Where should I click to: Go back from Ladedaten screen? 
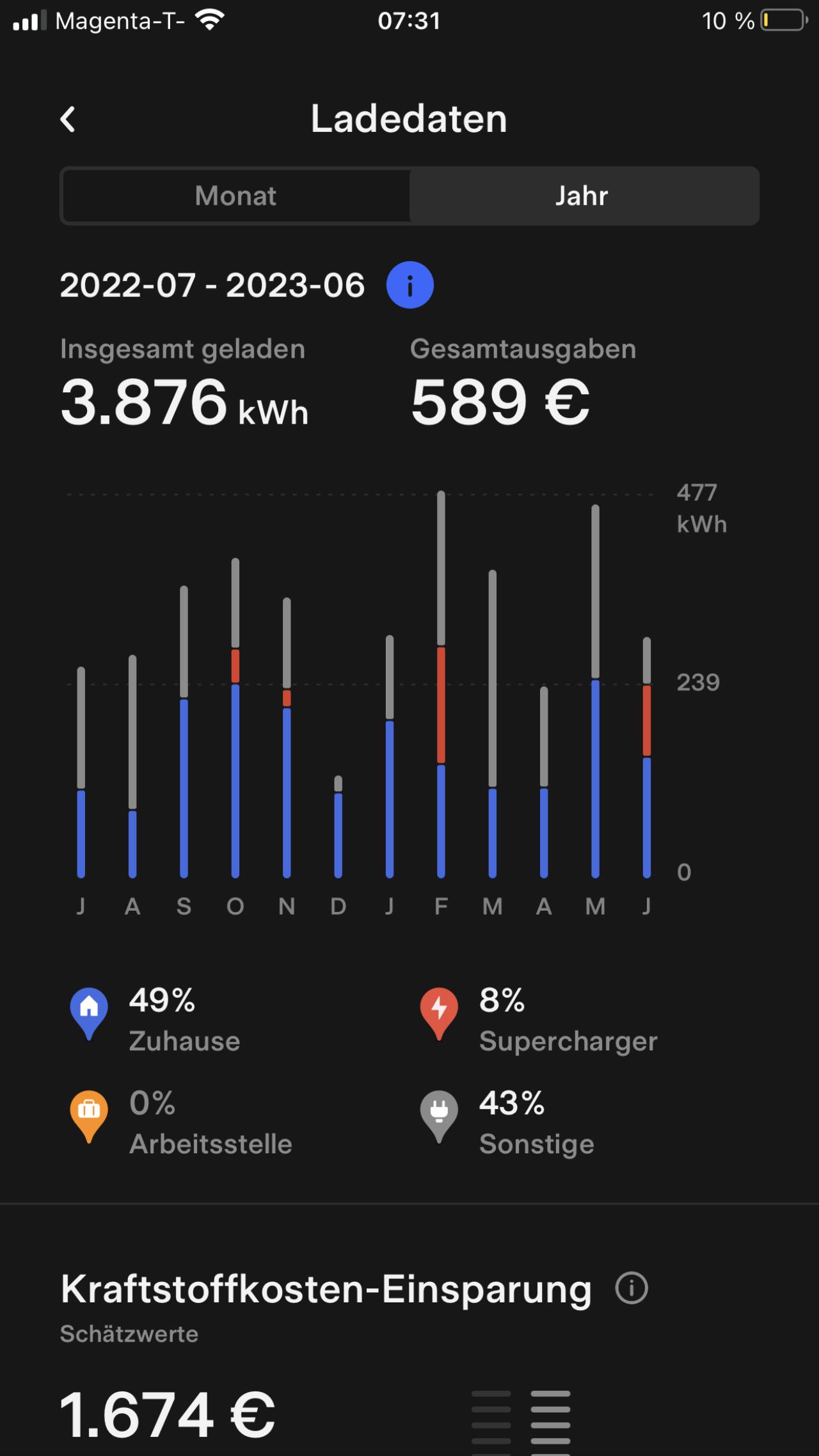coord(68,119)
